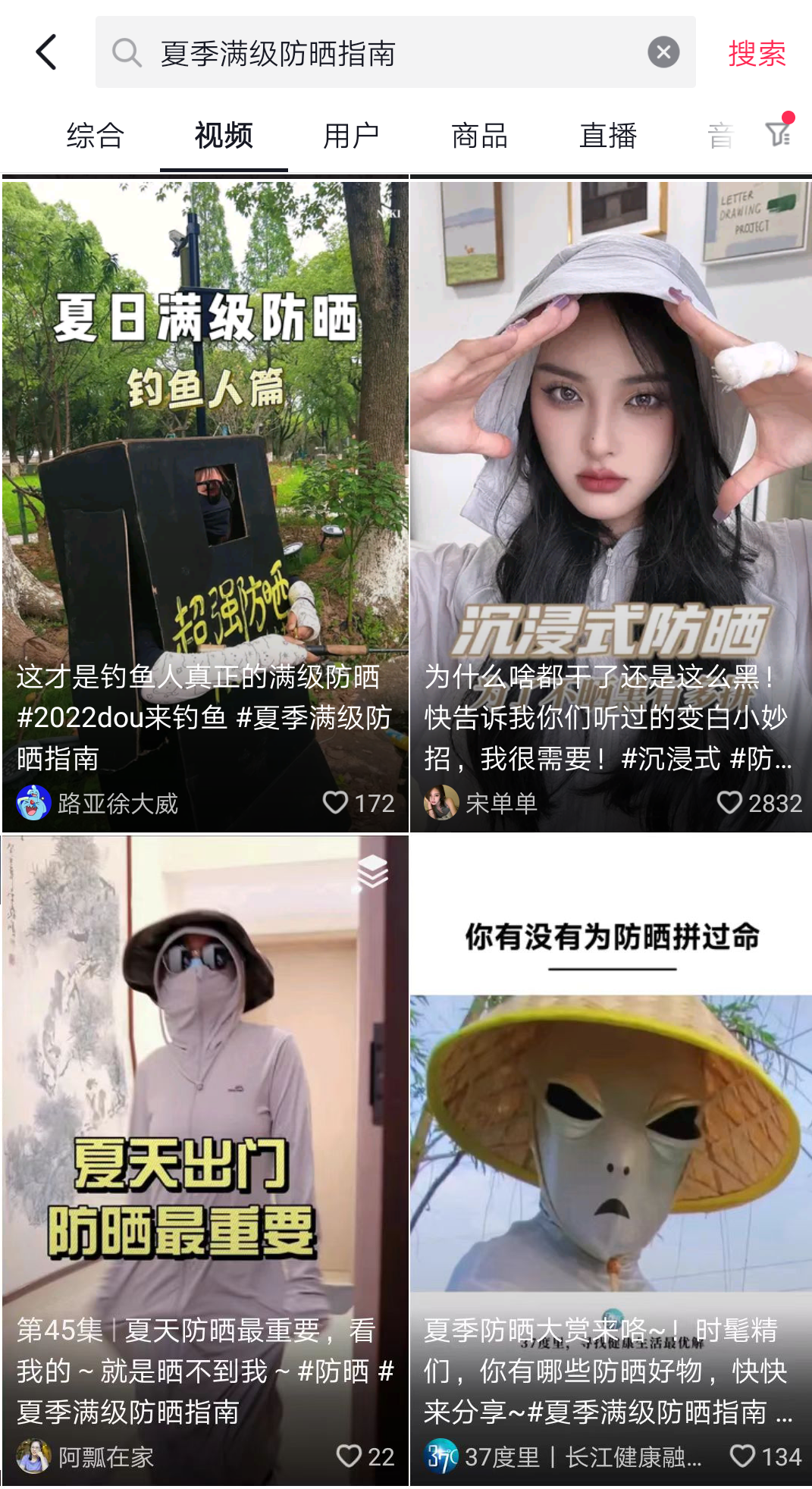The height and width of the screenshot is (1489, 812).
Task: Switch to the 用户 tab
Action: click(x=351, y=136)
